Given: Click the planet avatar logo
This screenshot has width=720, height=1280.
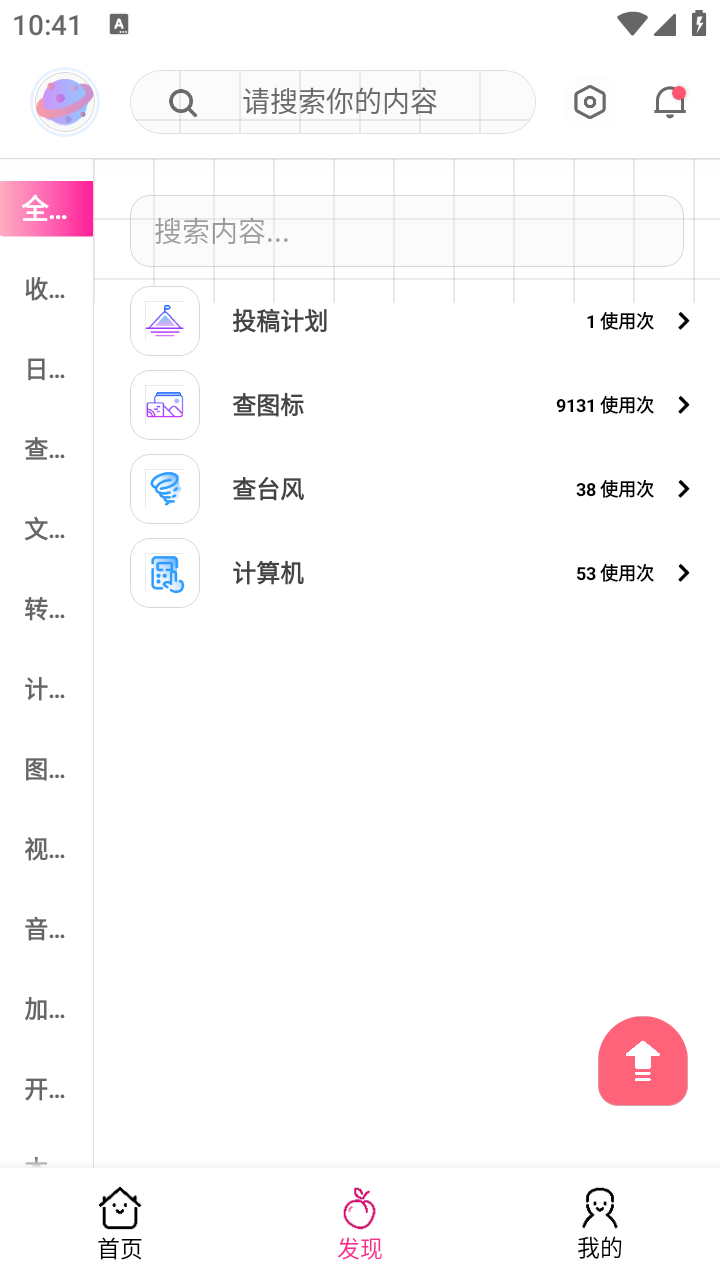Looking at the screenshot, I should [64, 101].
